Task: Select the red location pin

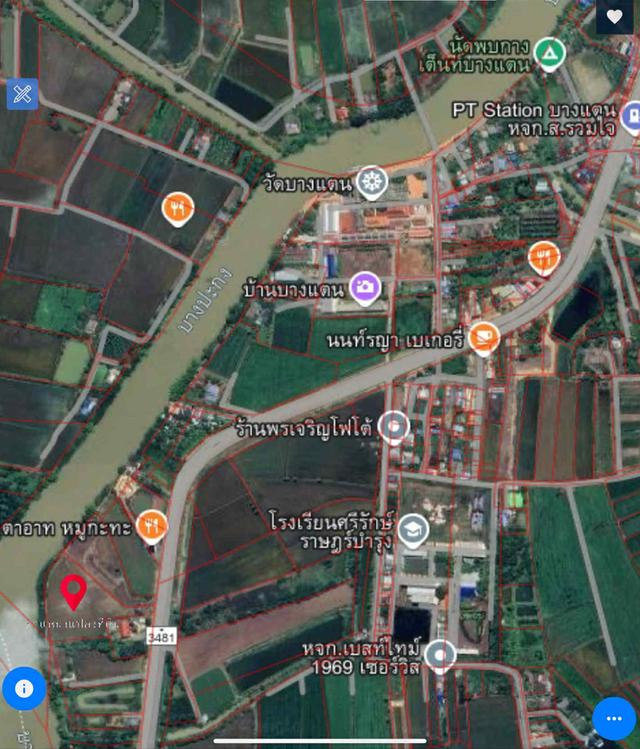Action: pyautogui.click(x=73, y=592)
